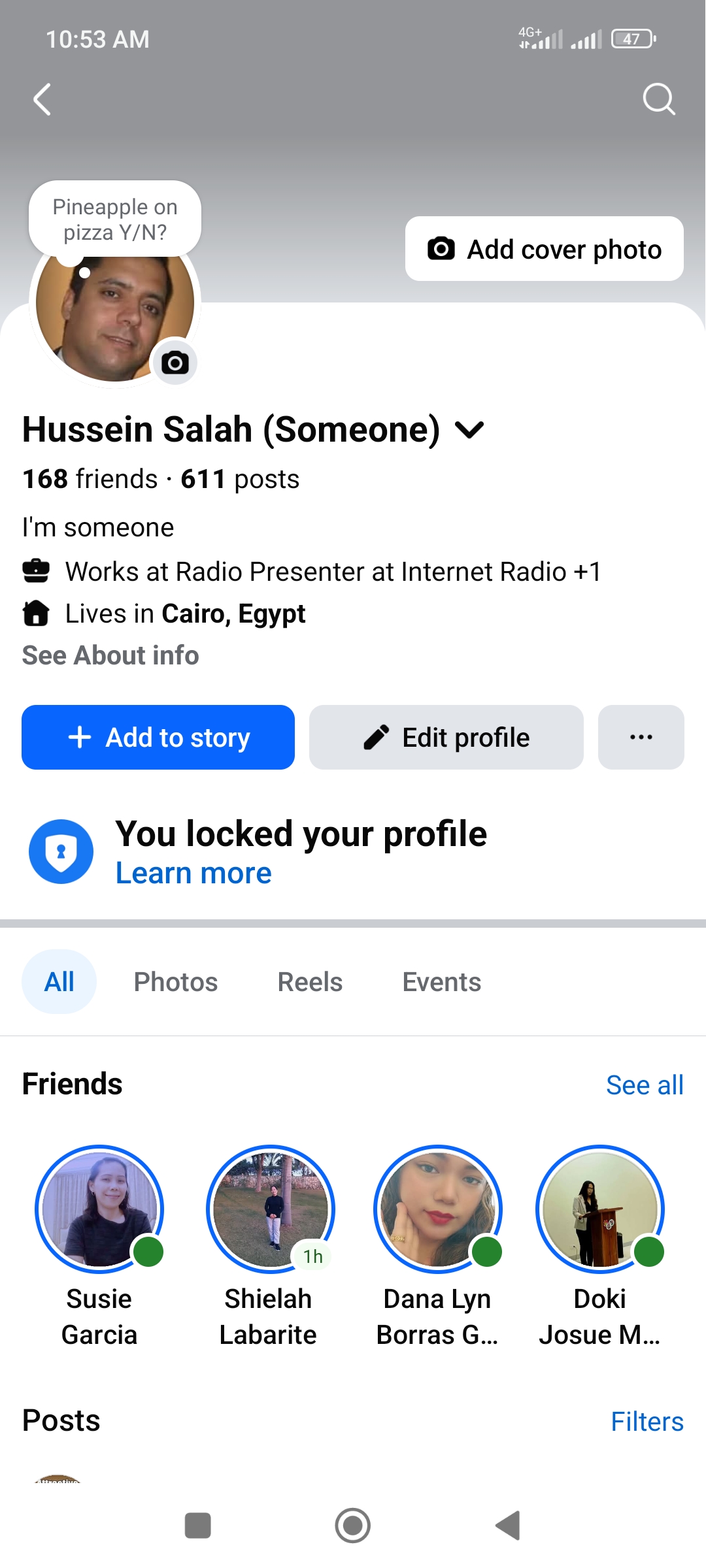Open the Pineapple on pizza note bubble

click(115, 220)
